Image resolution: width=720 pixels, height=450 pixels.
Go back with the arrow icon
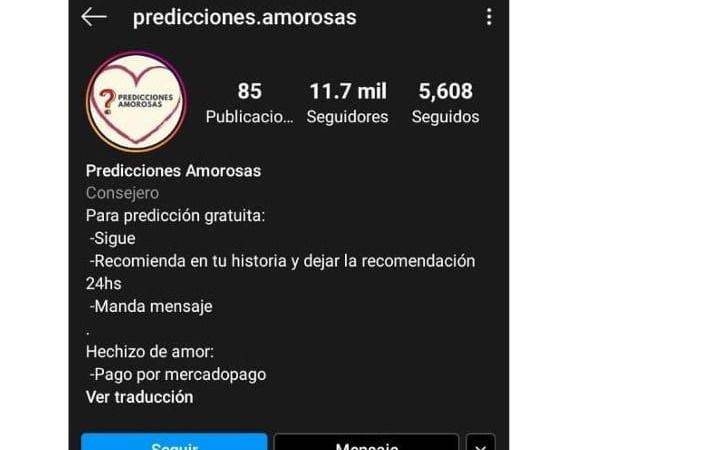pos(94,17)
